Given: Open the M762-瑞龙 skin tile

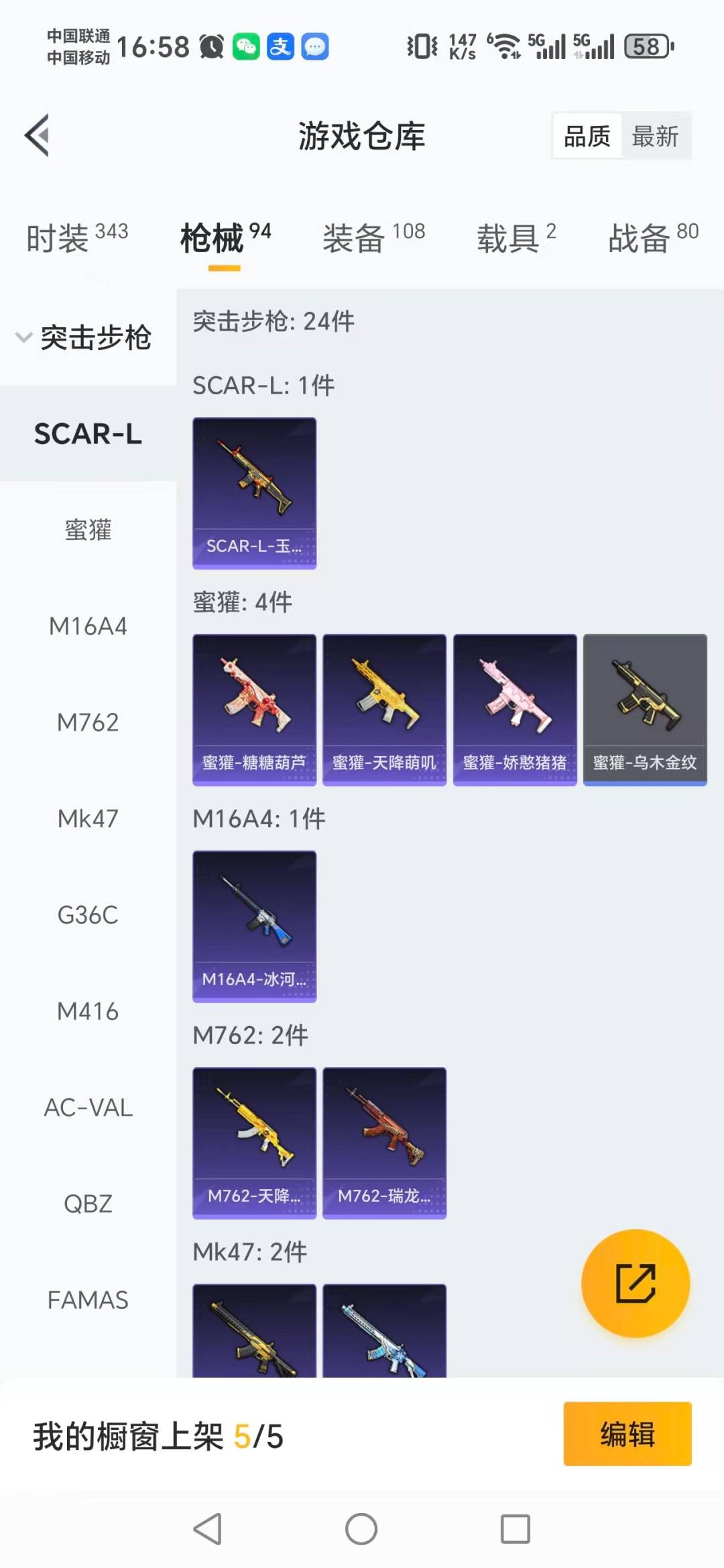Looking at the screenshot, I should pos(384,1143).
